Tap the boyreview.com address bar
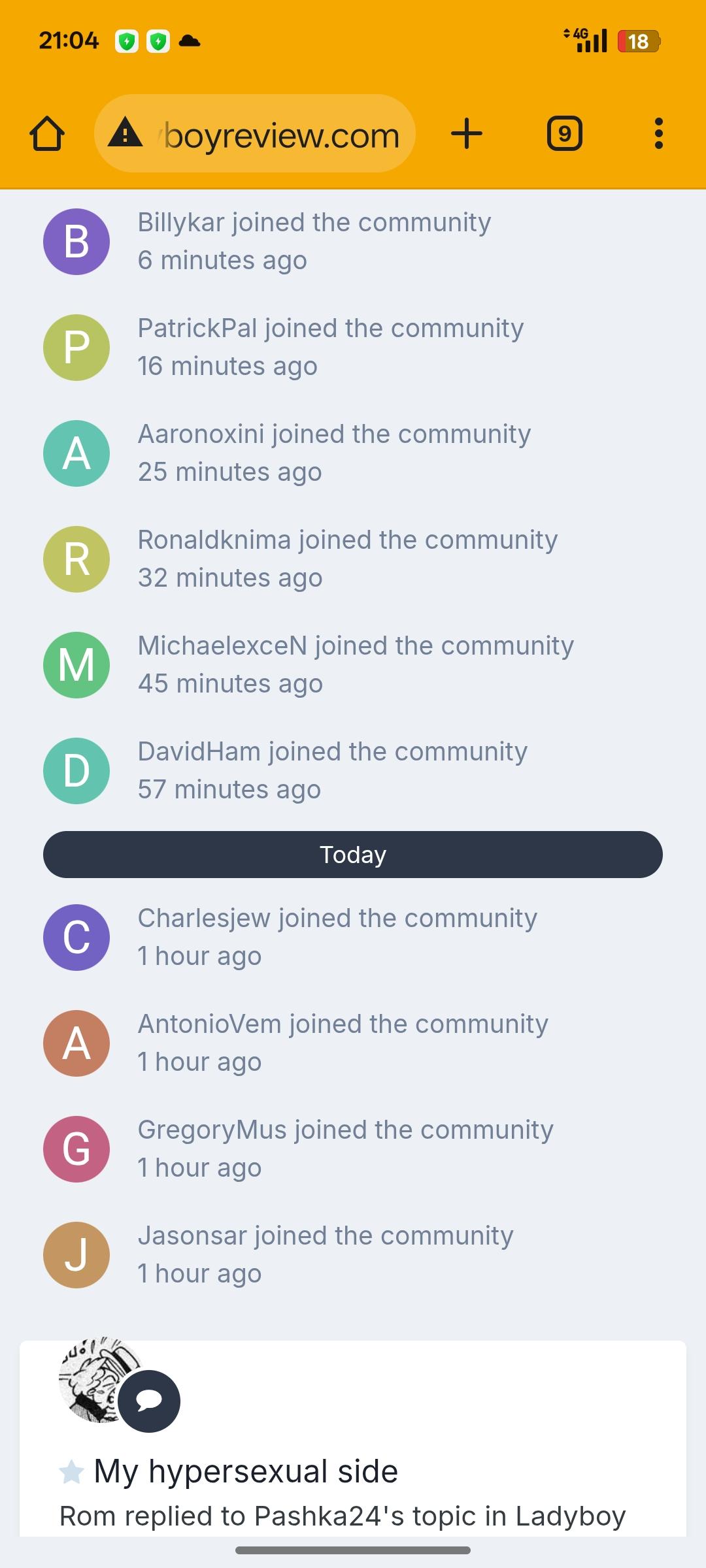 [255, 134]
